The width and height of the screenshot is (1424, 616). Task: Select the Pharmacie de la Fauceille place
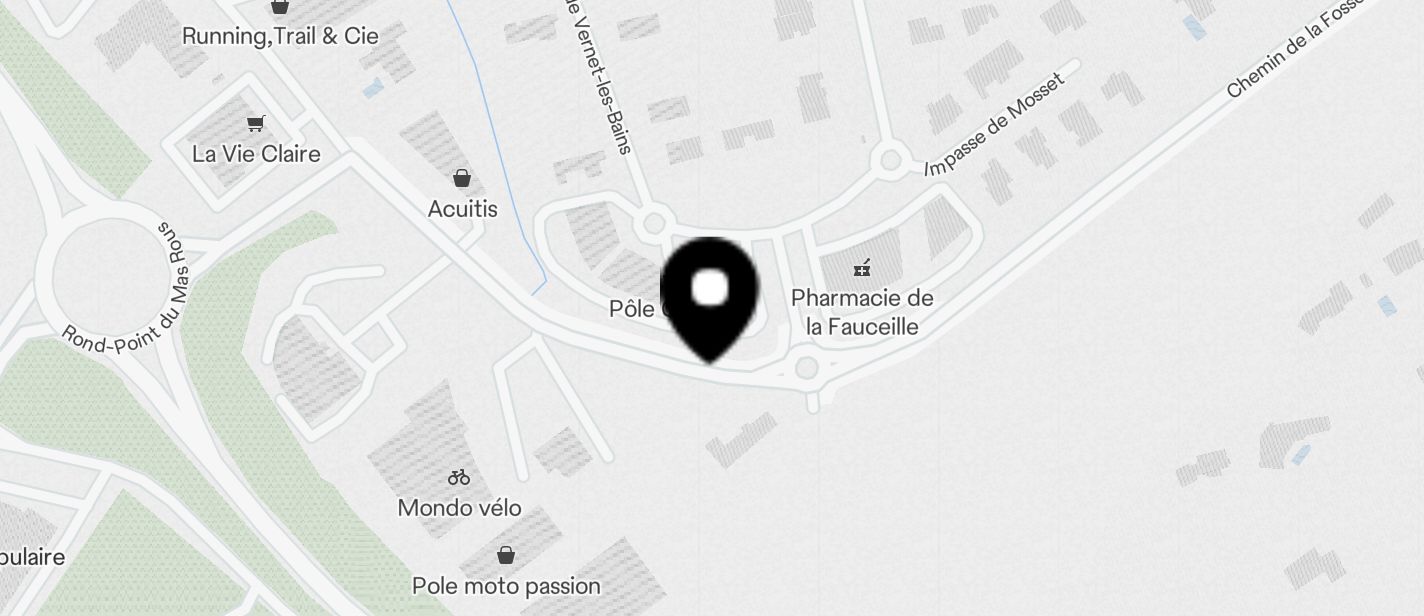(862, 269)
